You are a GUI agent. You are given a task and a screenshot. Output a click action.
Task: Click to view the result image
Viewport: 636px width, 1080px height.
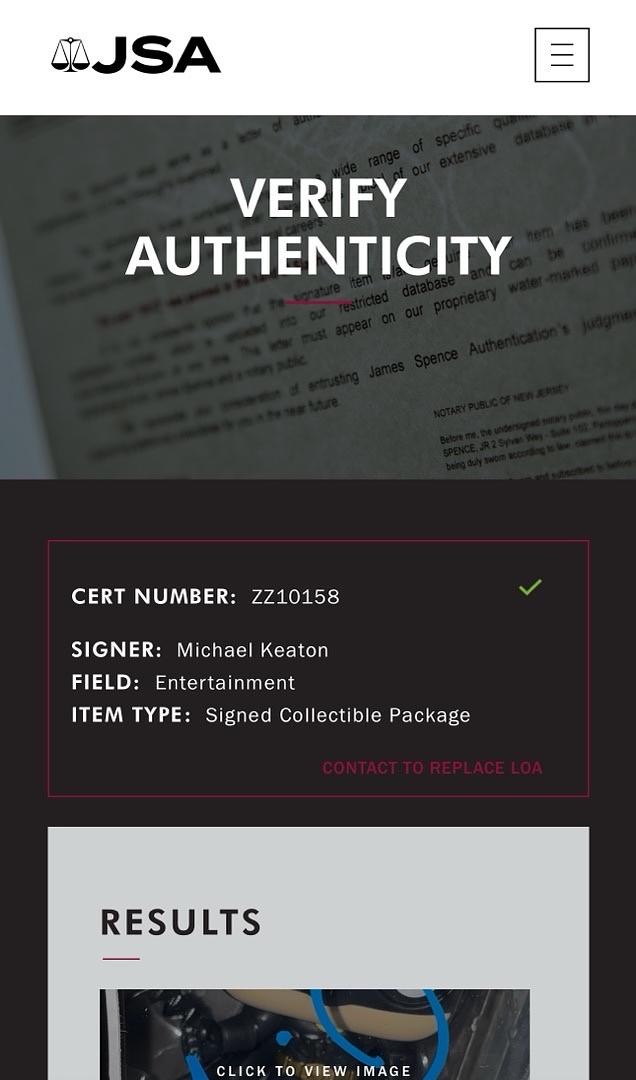(314, 1040)
